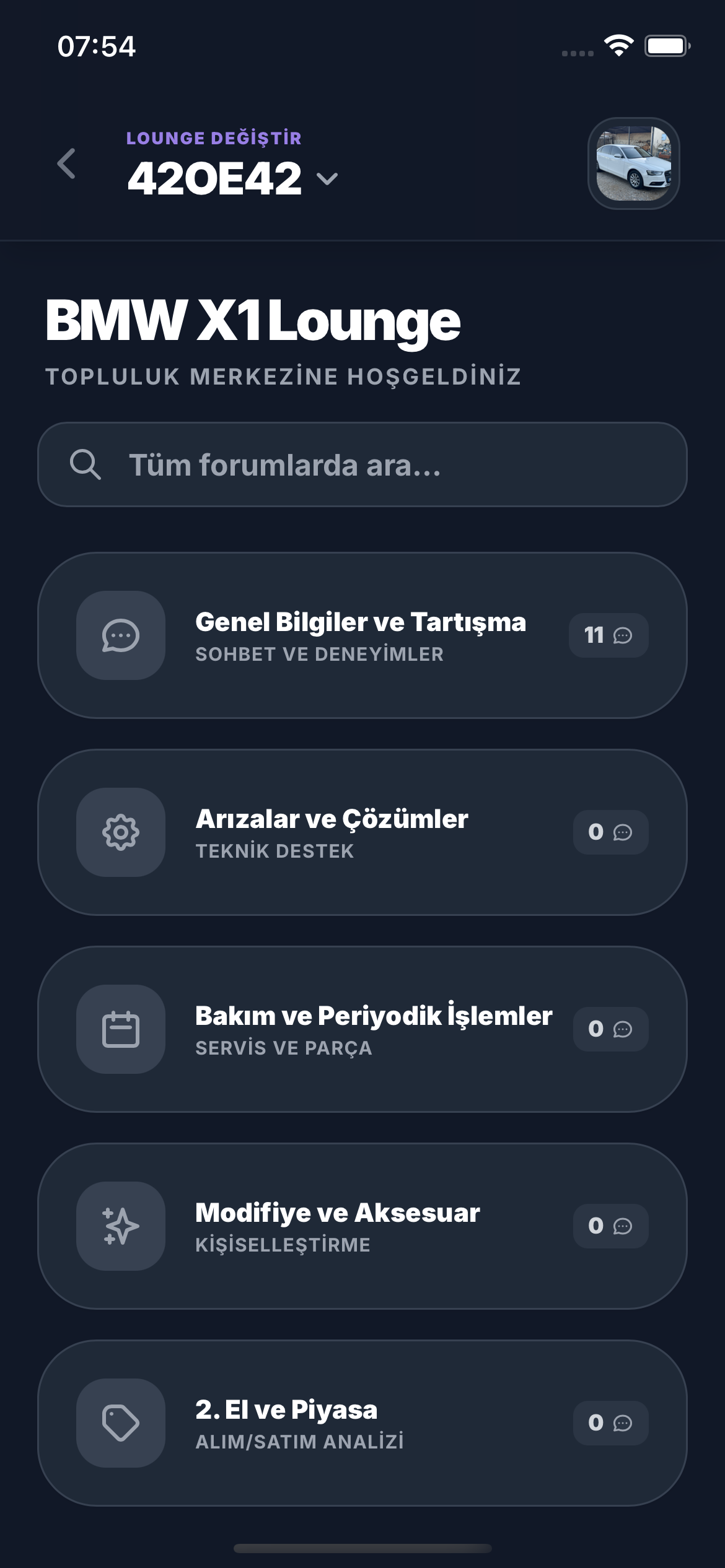Image resolution: width=725 pixels, height=1568 pixels.
Task: Expand the lounge selector chevron
Action: [327, 180]
